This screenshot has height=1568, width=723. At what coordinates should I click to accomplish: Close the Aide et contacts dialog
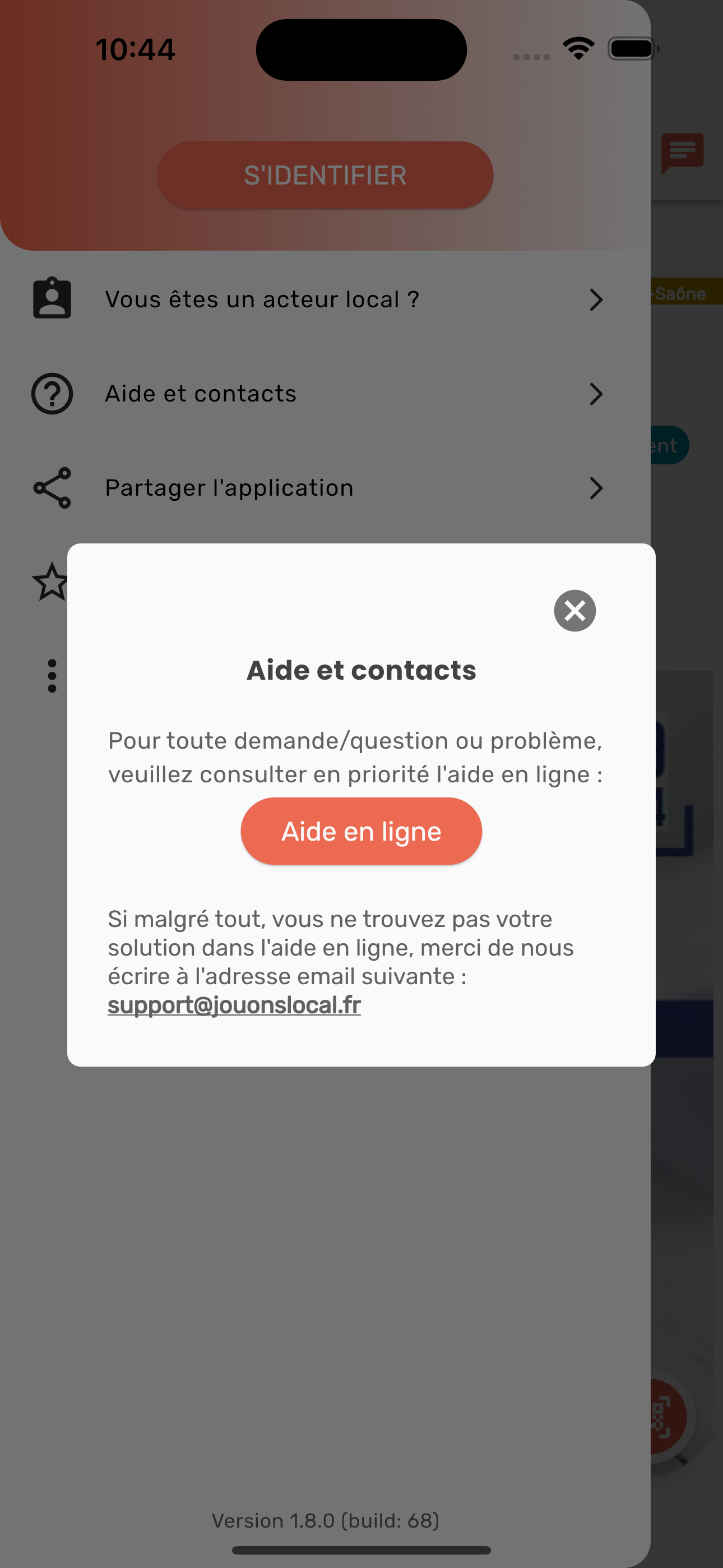574,611
